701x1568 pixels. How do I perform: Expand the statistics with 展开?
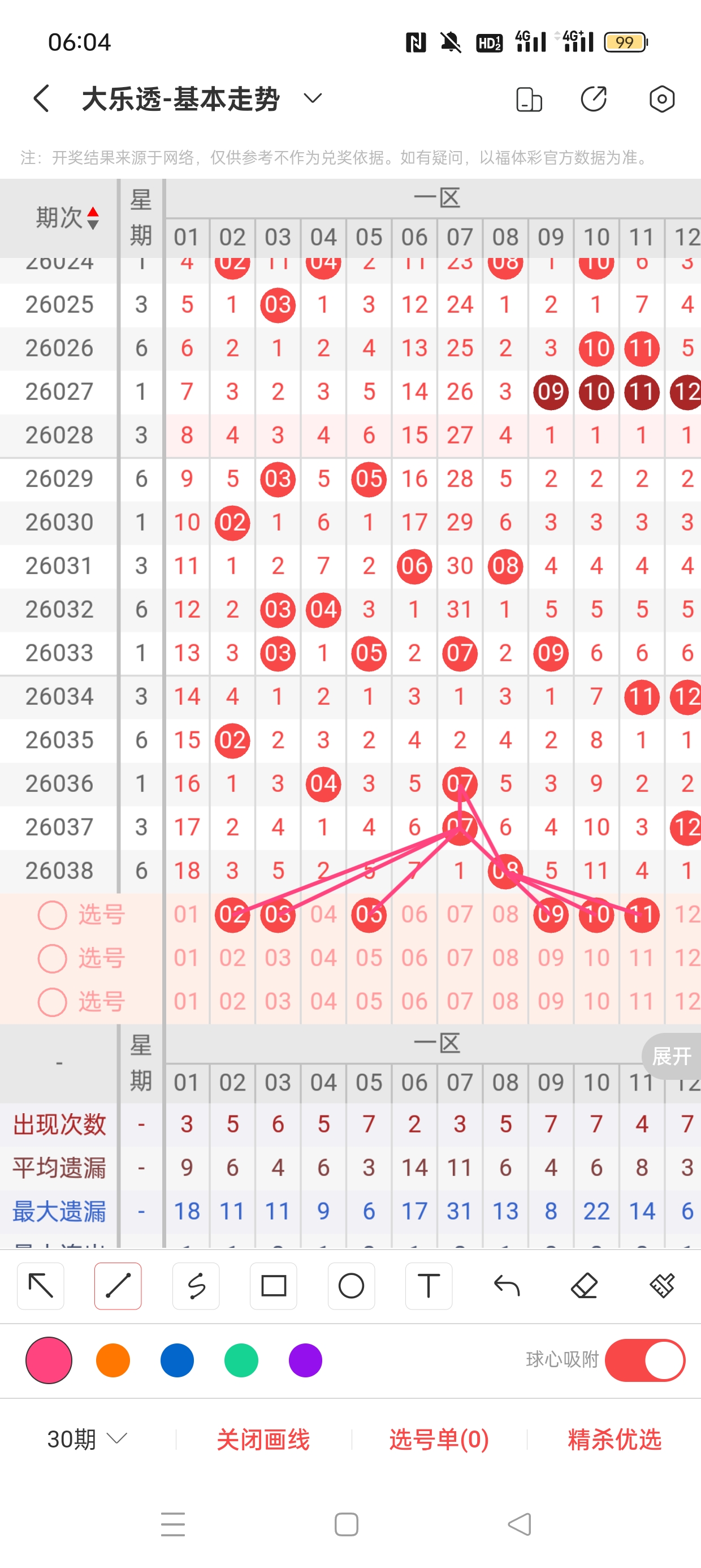point(671,1056)
